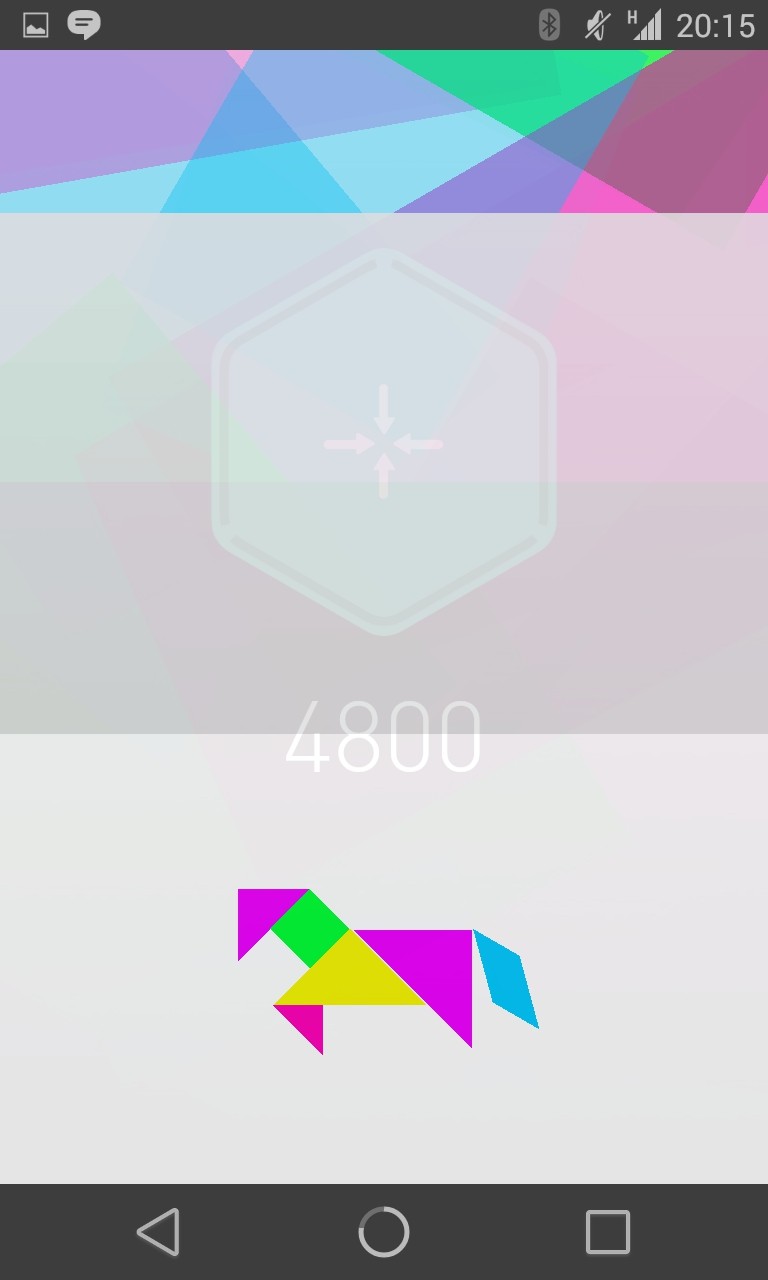Tap the hexagon center-arrows button
Screen dimensions: 768x1280
pyautogui.click(x=384, y=442)
